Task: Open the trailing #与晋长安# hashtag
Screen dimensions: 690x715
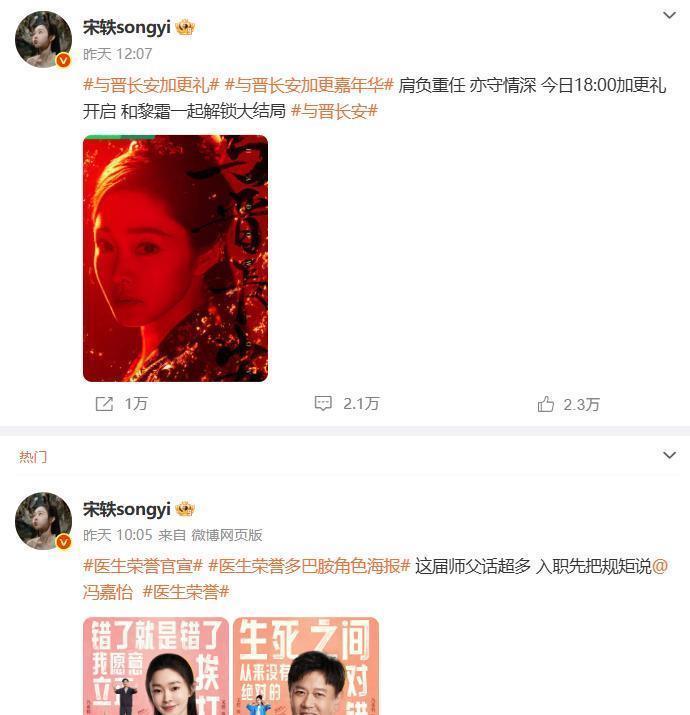Action: click(334, 111)
